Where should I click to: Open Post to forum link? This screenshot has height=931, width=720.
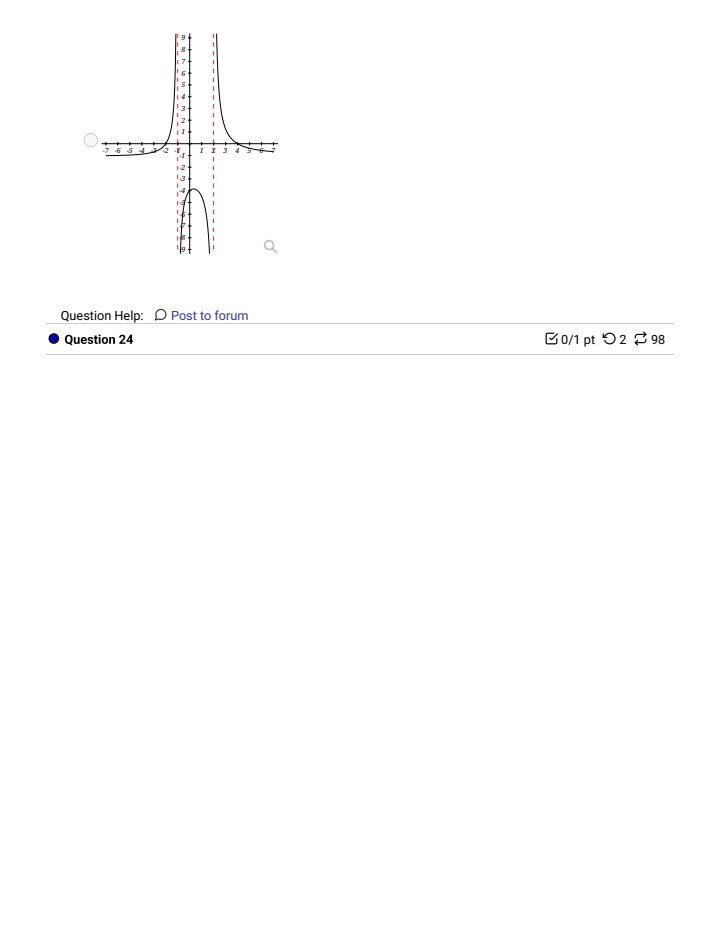click(209, 315)
